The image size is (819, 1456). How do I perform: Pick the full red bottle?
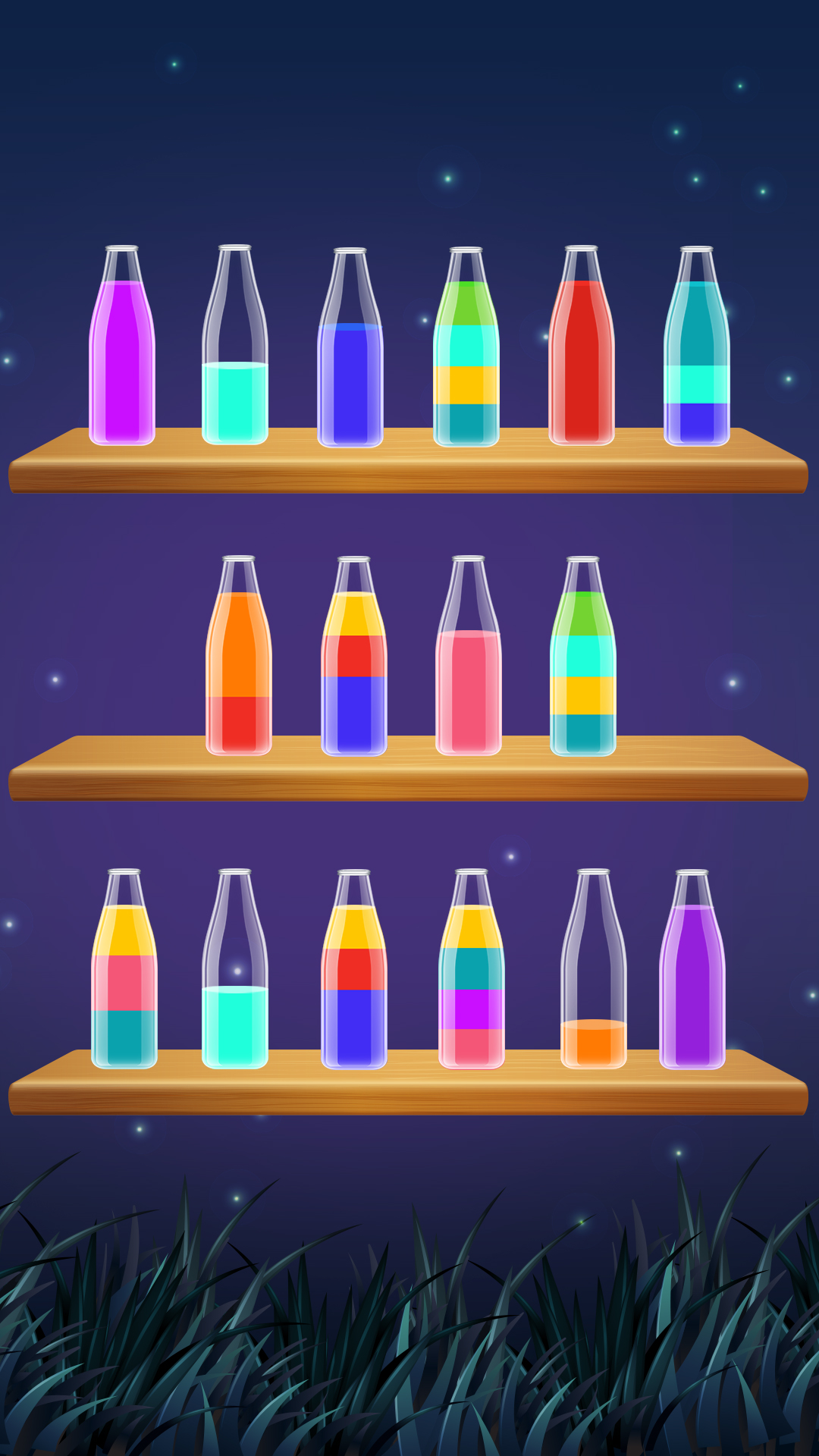(582, 356)
